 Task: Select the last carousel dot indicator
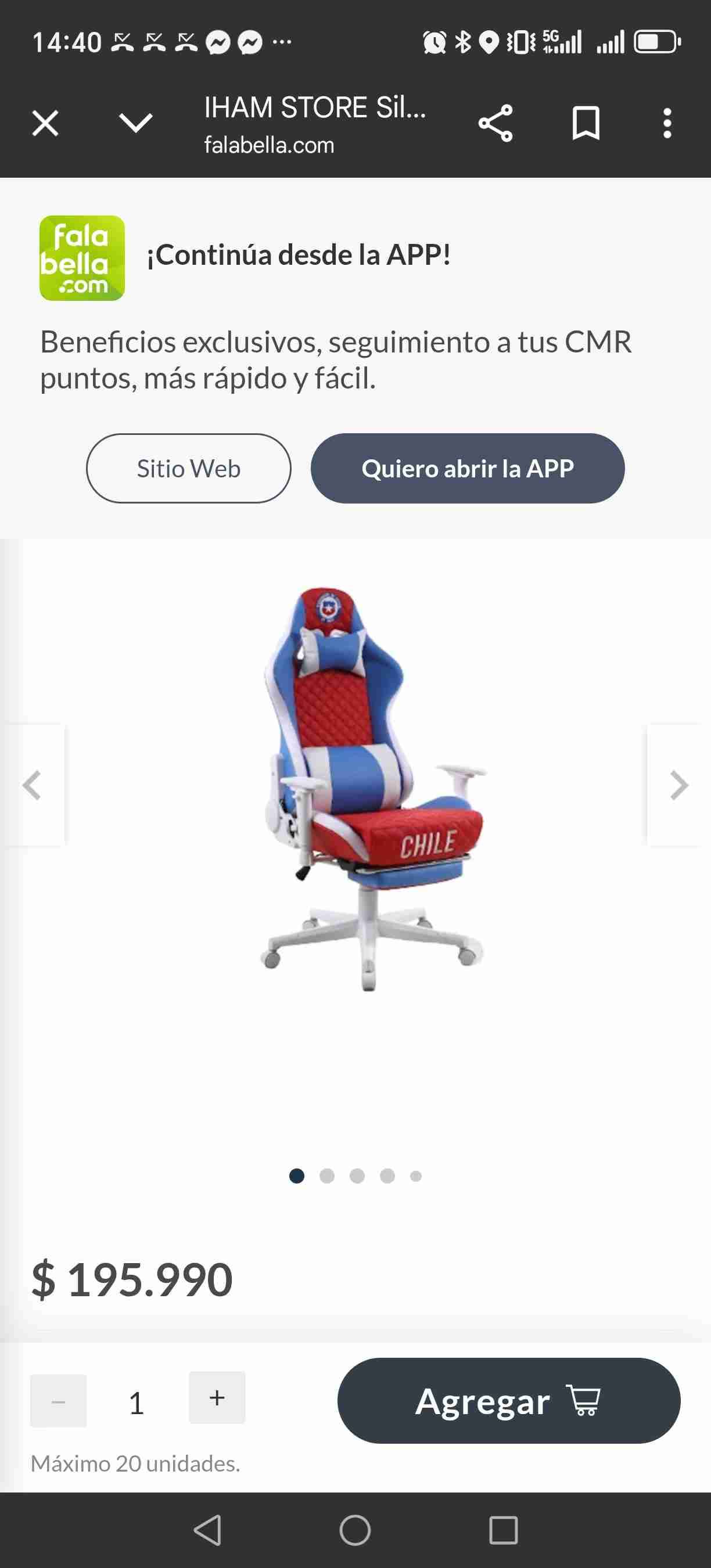[416, 1176]
